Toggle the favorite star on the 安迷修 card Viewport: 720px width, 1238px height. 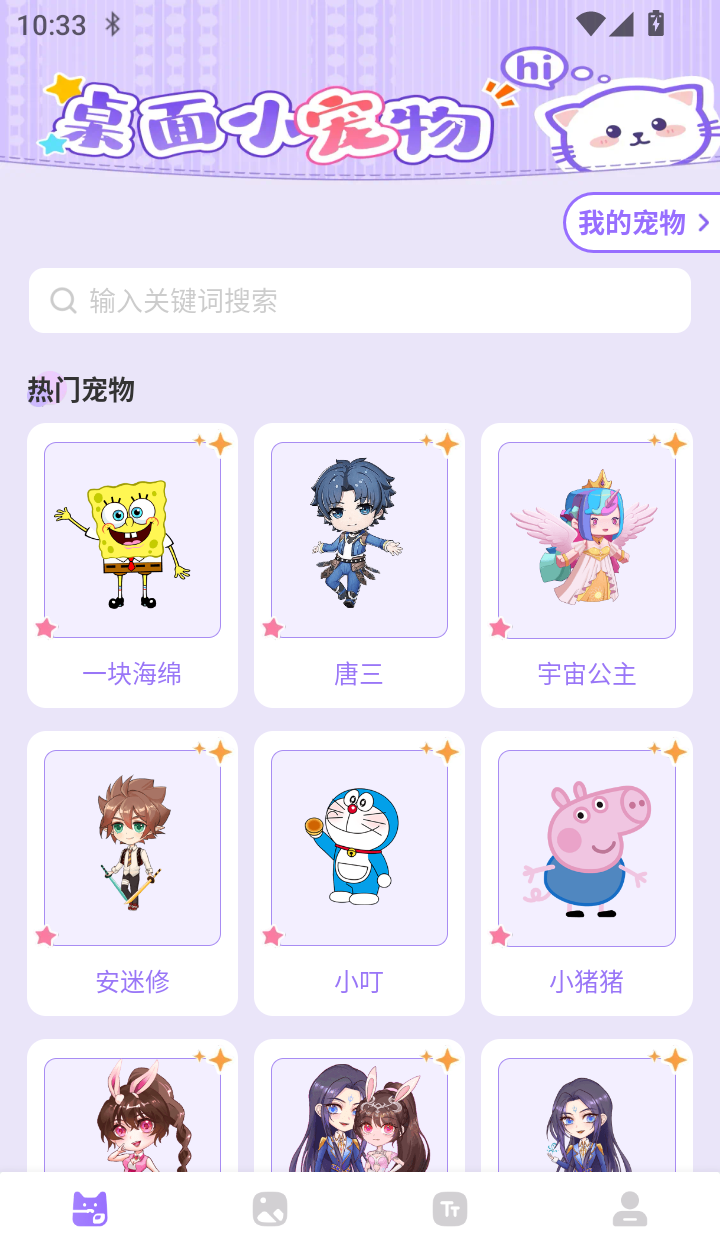click(x=45, y=934)
